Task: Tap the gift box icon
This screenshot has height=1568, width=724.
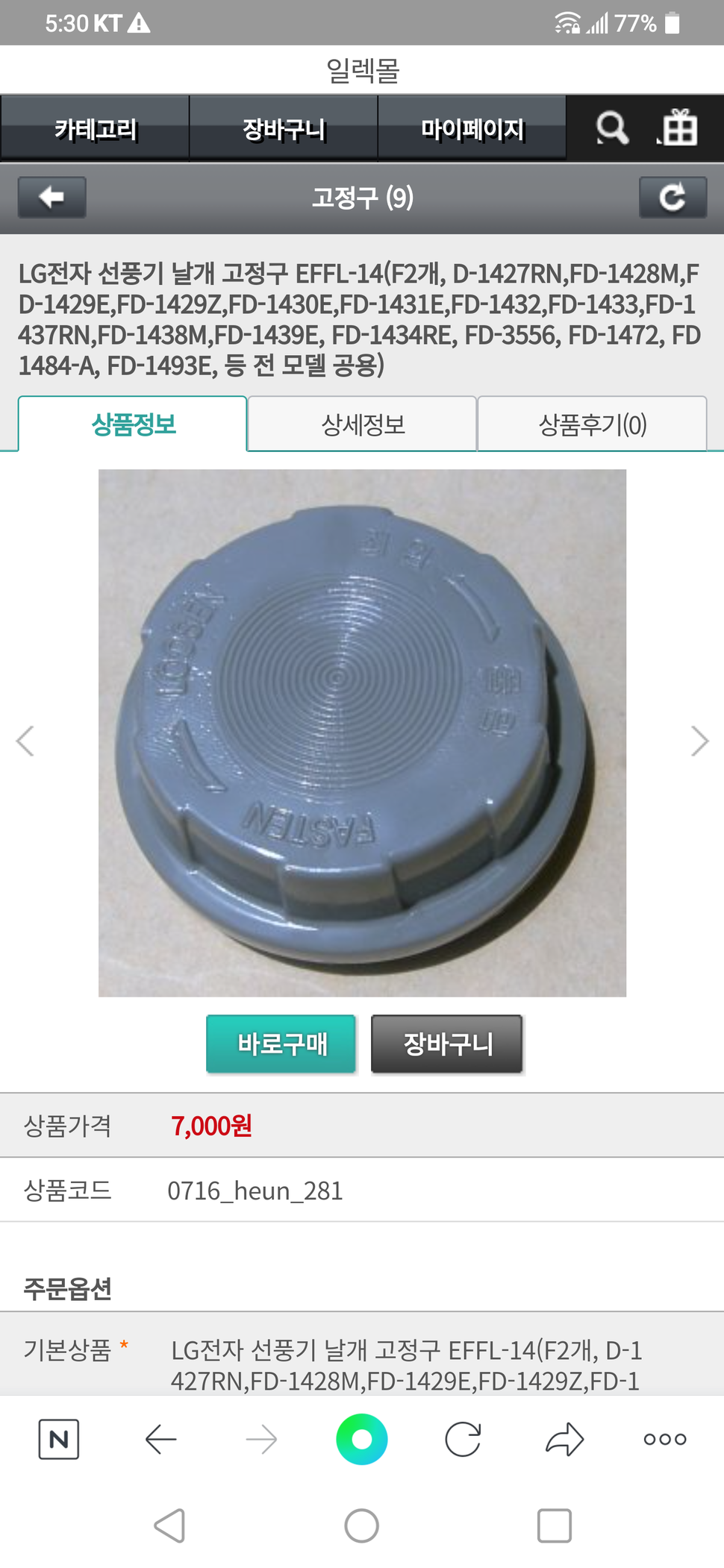Action: tap(678, 128)
